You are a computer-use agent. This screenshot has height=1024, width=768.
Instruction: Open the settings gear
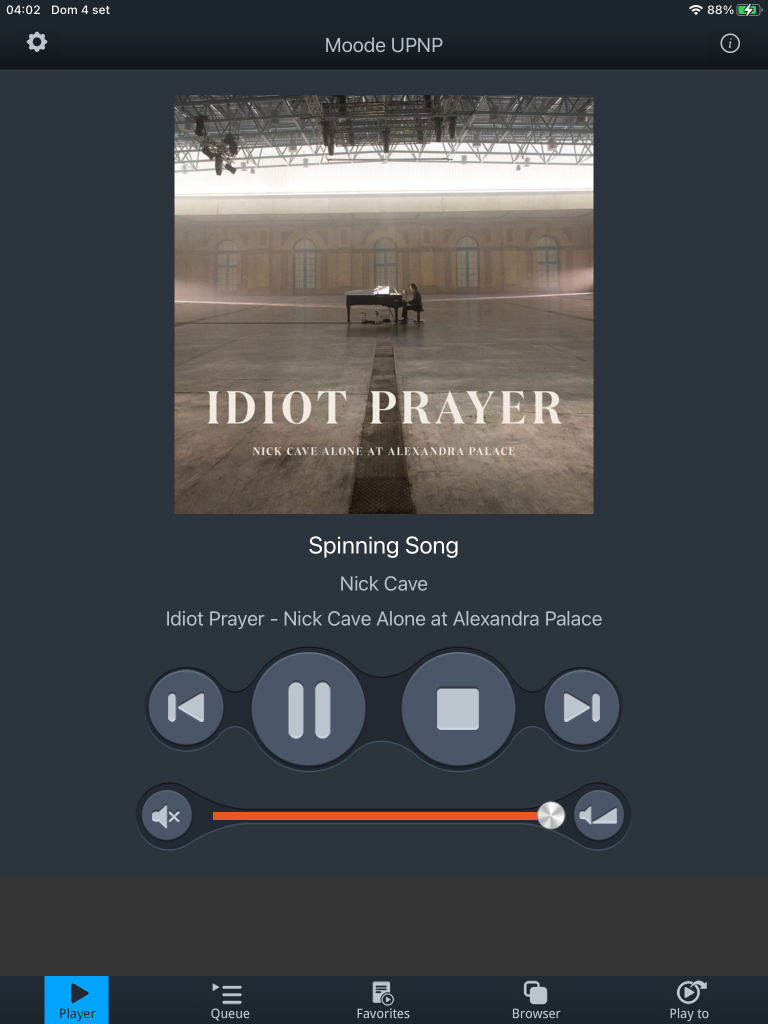[x=37, y=42]
